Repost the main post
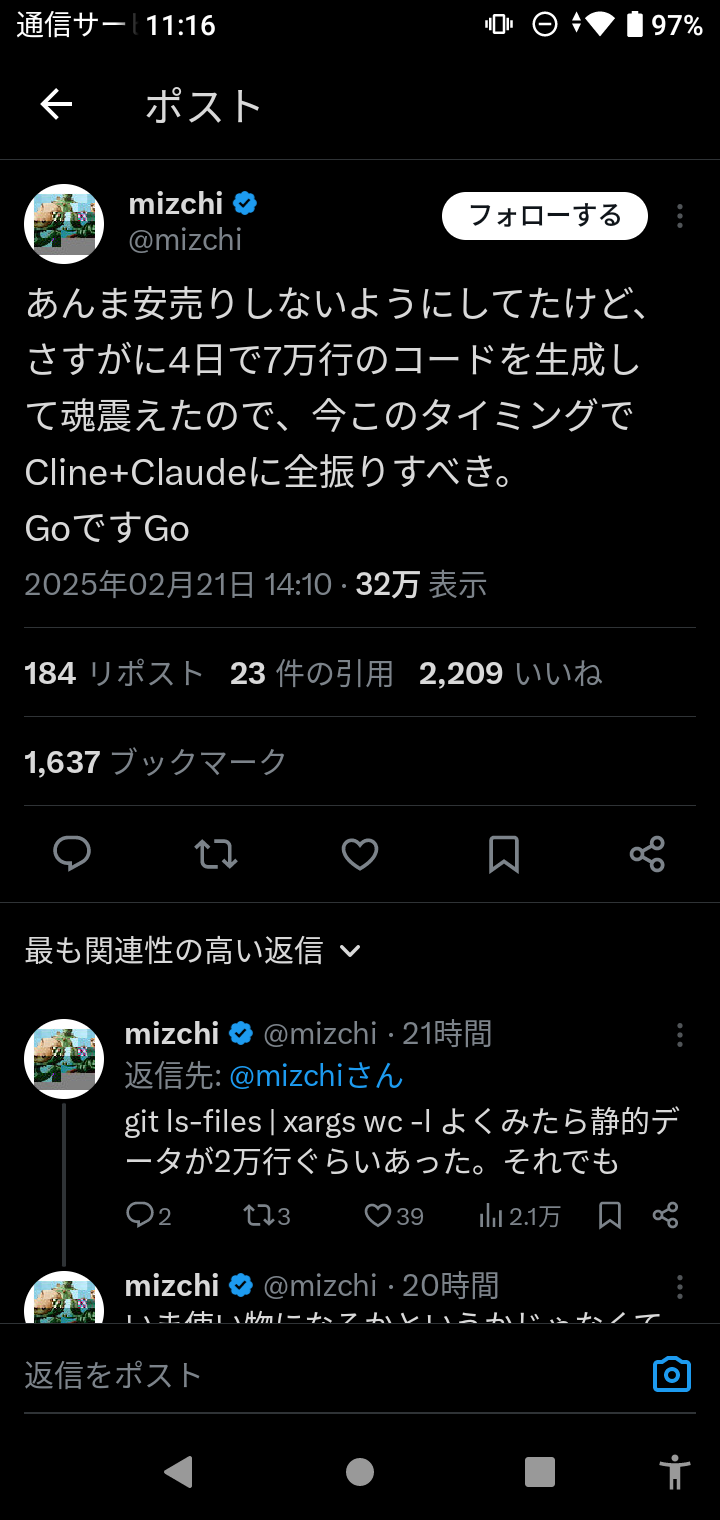This screenshot has width=720, height=1520. [216, 854]
